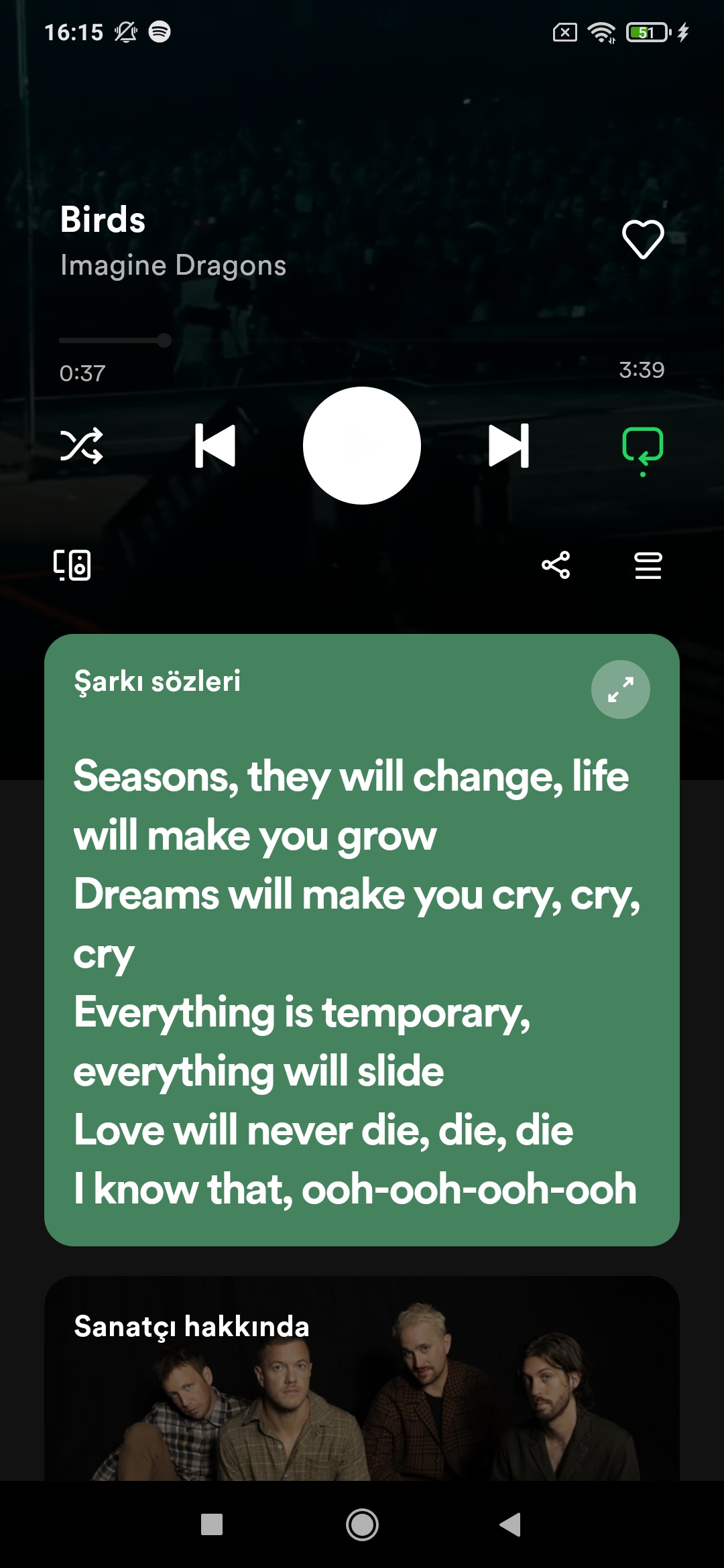The width and height of the screenshot is (724, 1568).
Task: Open the connect to a device picker
Action: tap(72, 565)
